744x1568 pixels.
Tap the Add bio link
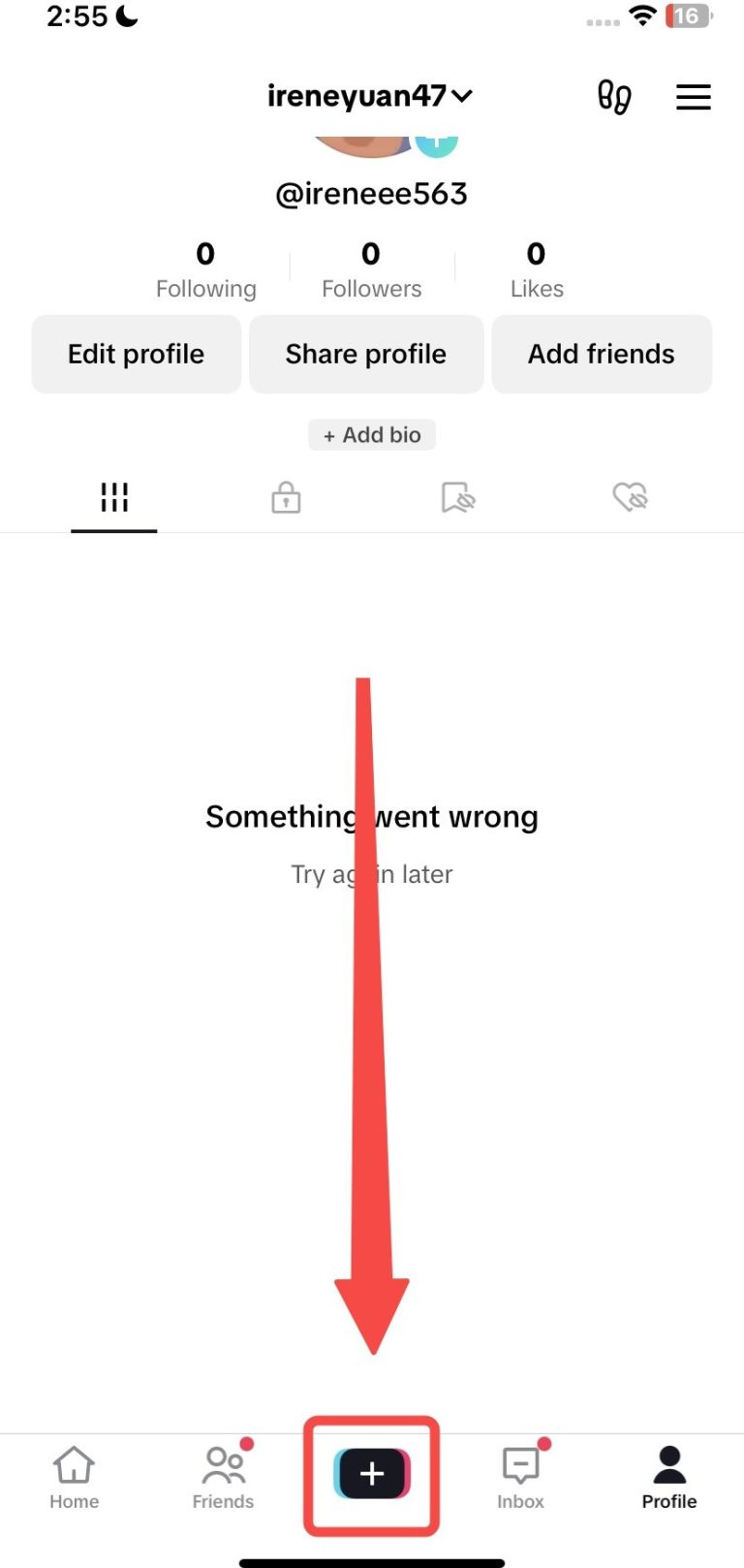tap(371, 434)
